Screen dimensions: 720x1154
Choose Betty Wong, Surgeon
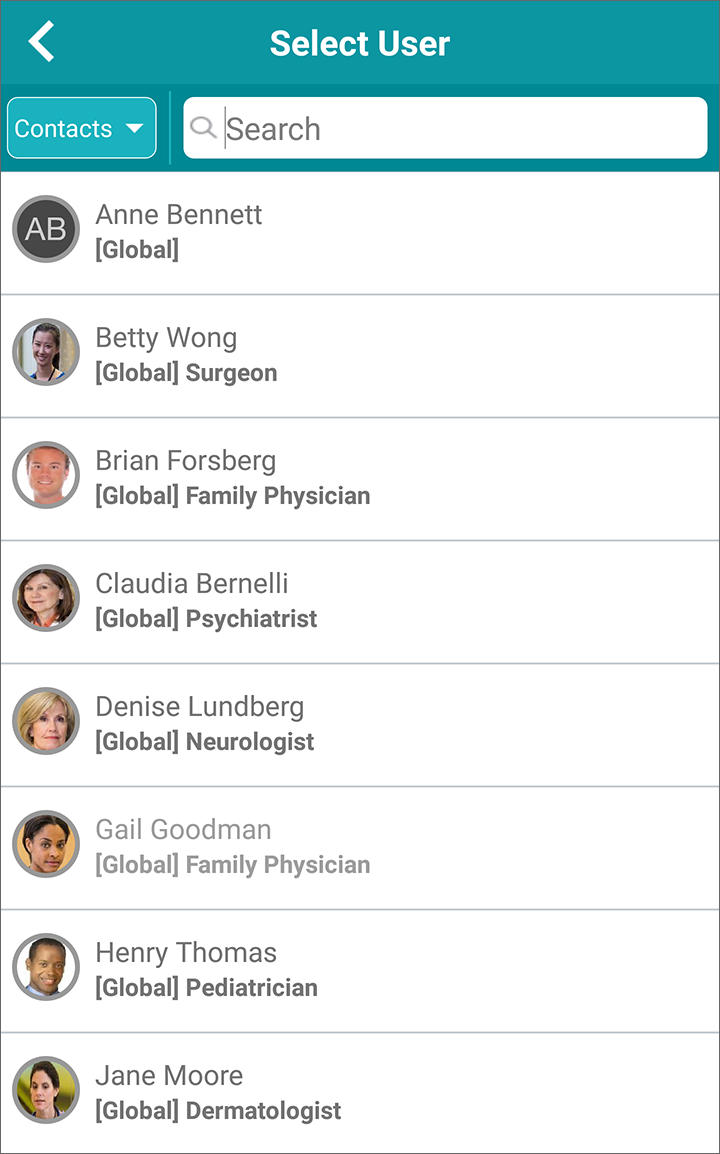tap(360, 355)
